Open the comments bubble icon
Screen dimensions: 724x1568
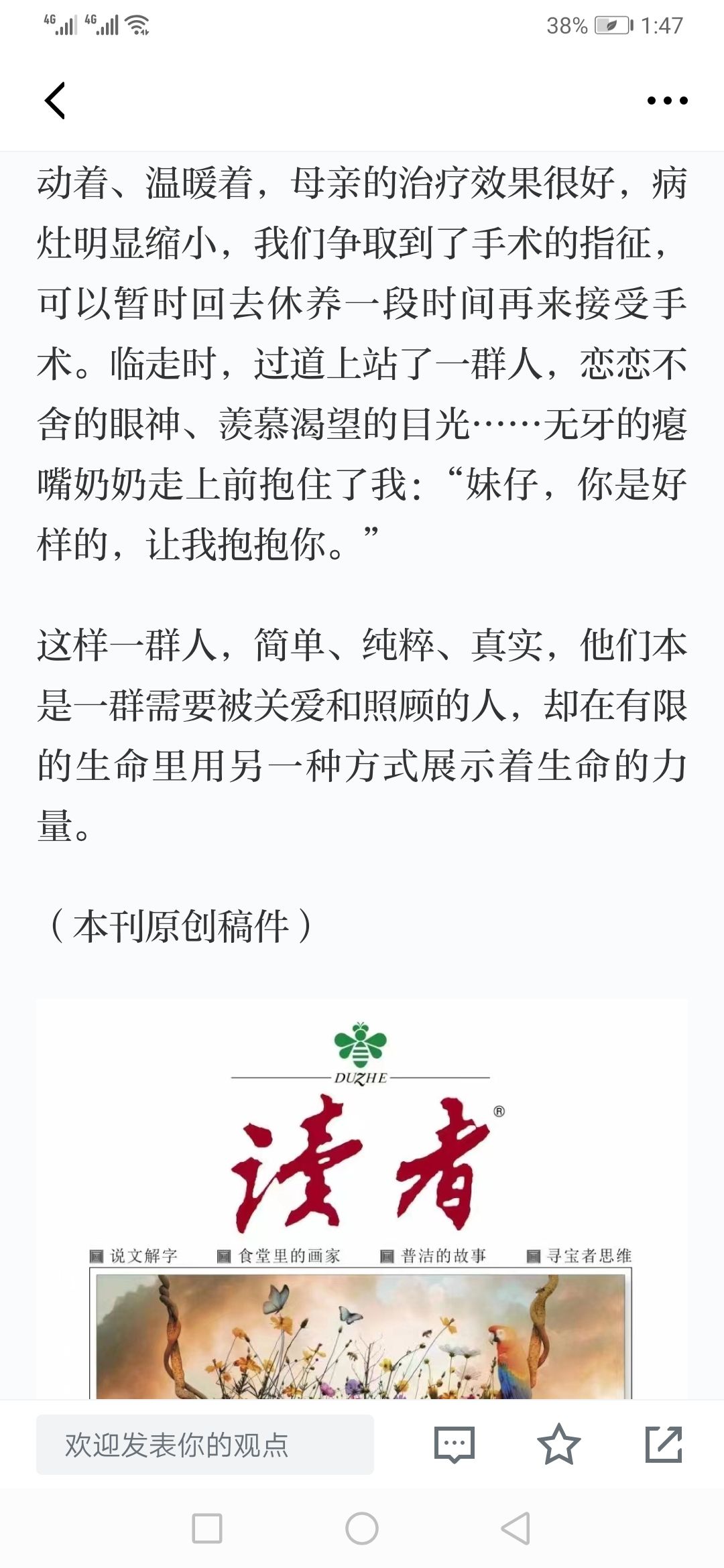point(455,1445)
